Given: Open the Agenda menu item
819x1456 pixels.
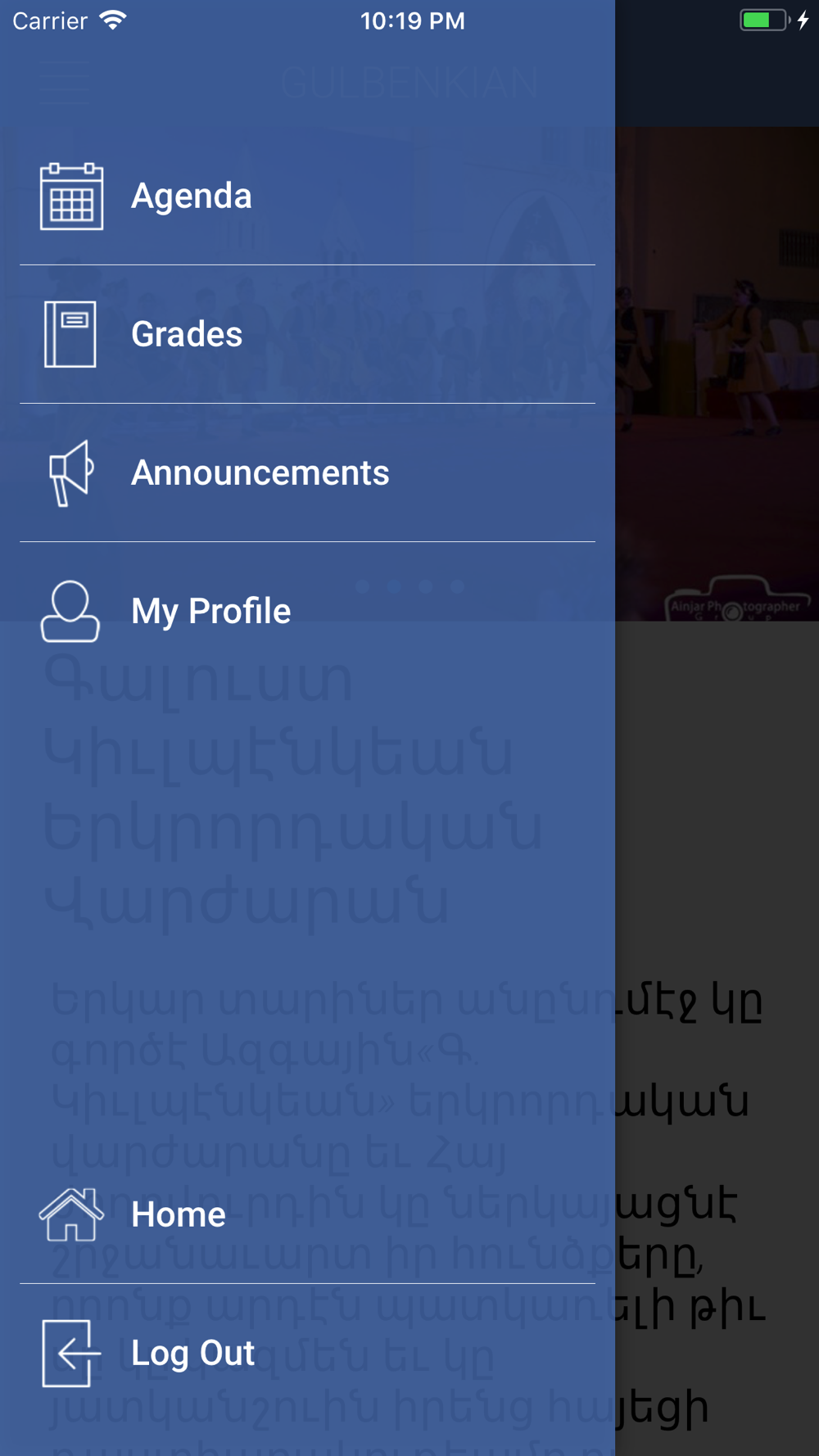Looking at the screenshot, I should pyautogui.click(x=307, y=197).
